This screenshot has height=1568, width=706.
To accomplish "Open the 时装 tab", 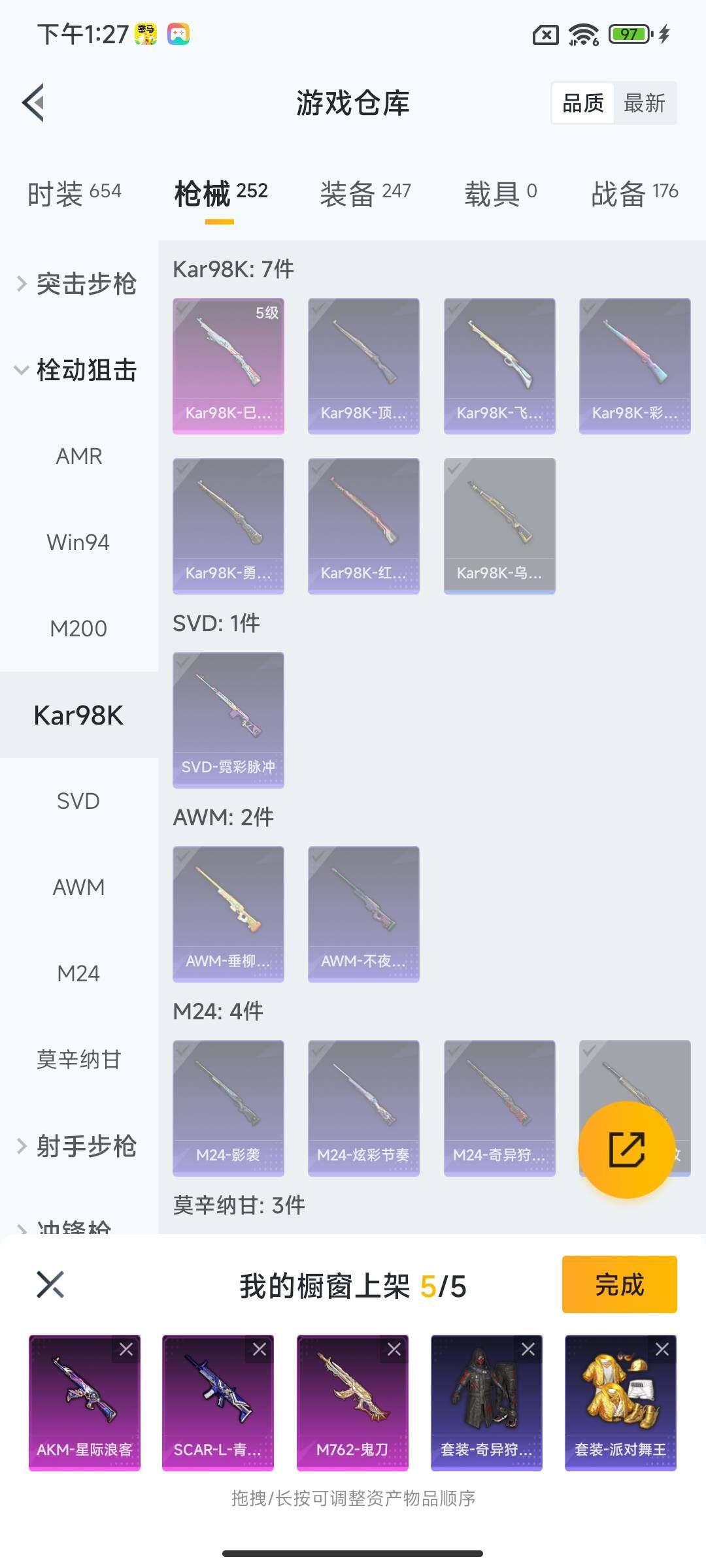I will (x=74, y=193).
